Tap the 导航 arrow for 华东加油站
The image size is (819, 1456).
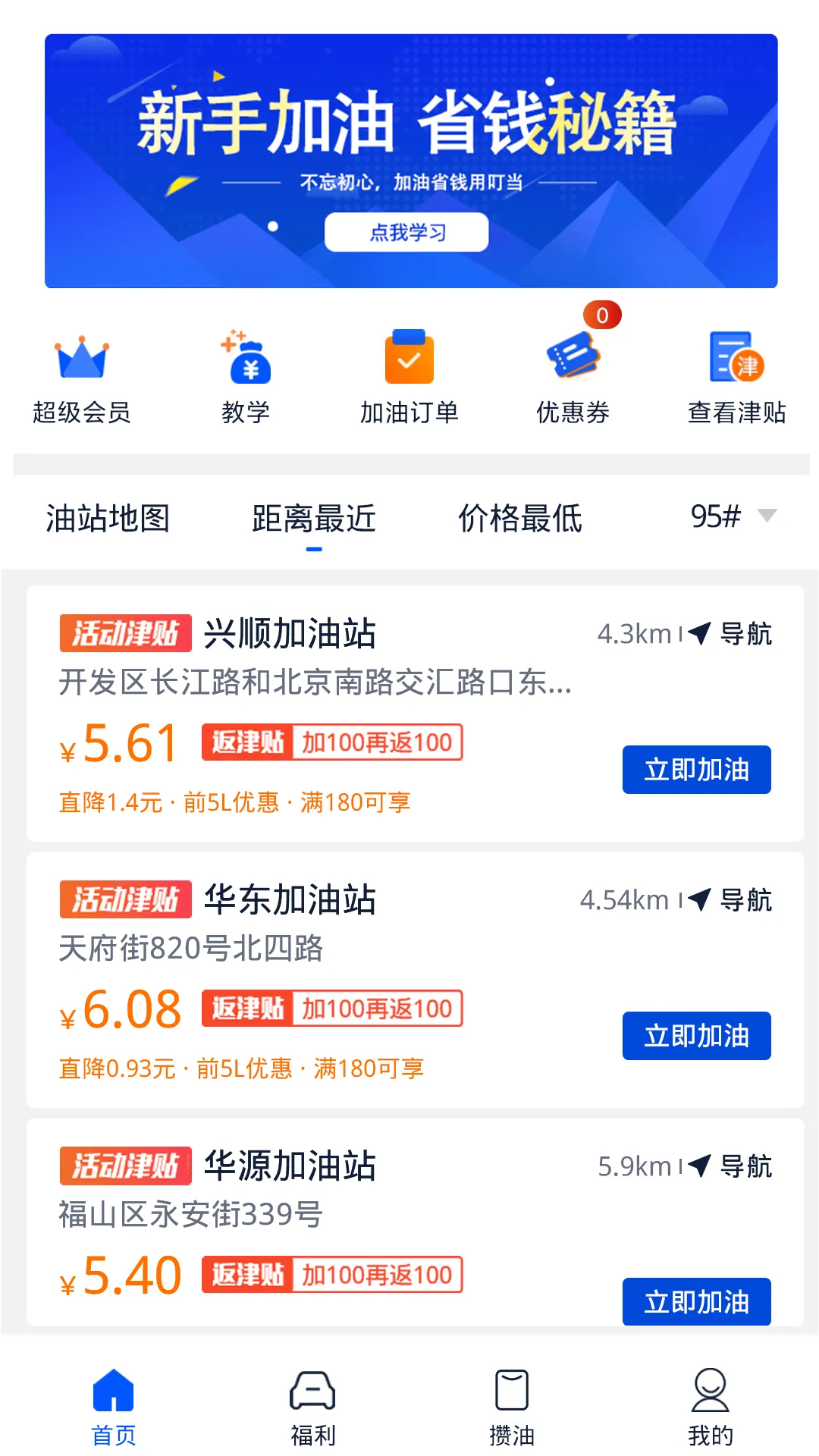point(698,901)
